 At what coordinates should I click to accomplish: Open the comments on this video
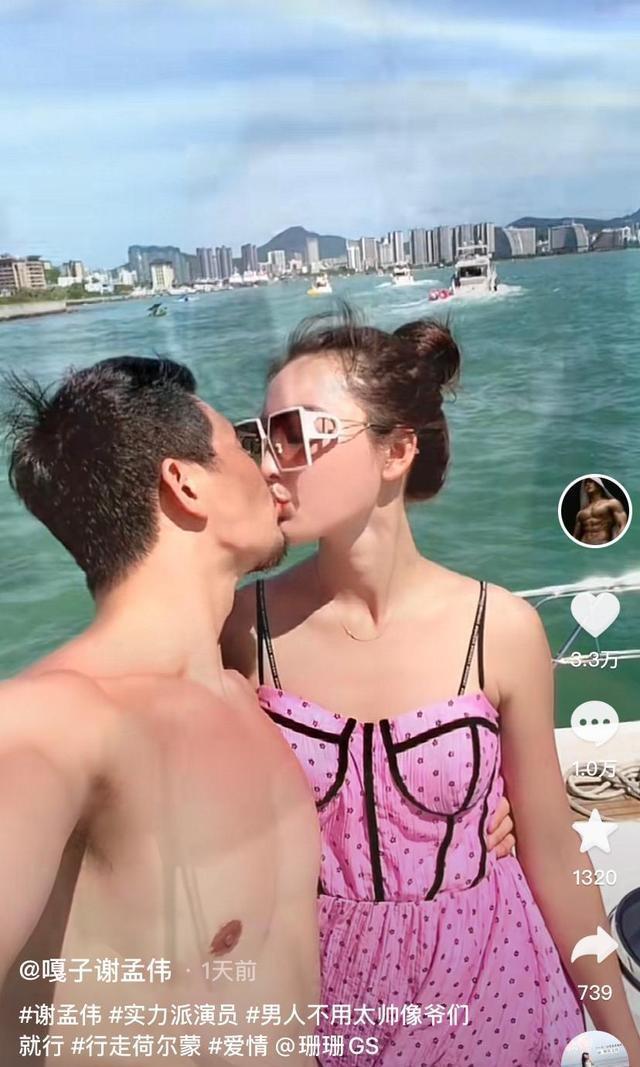pyautogui.click(x=594, y=723)
